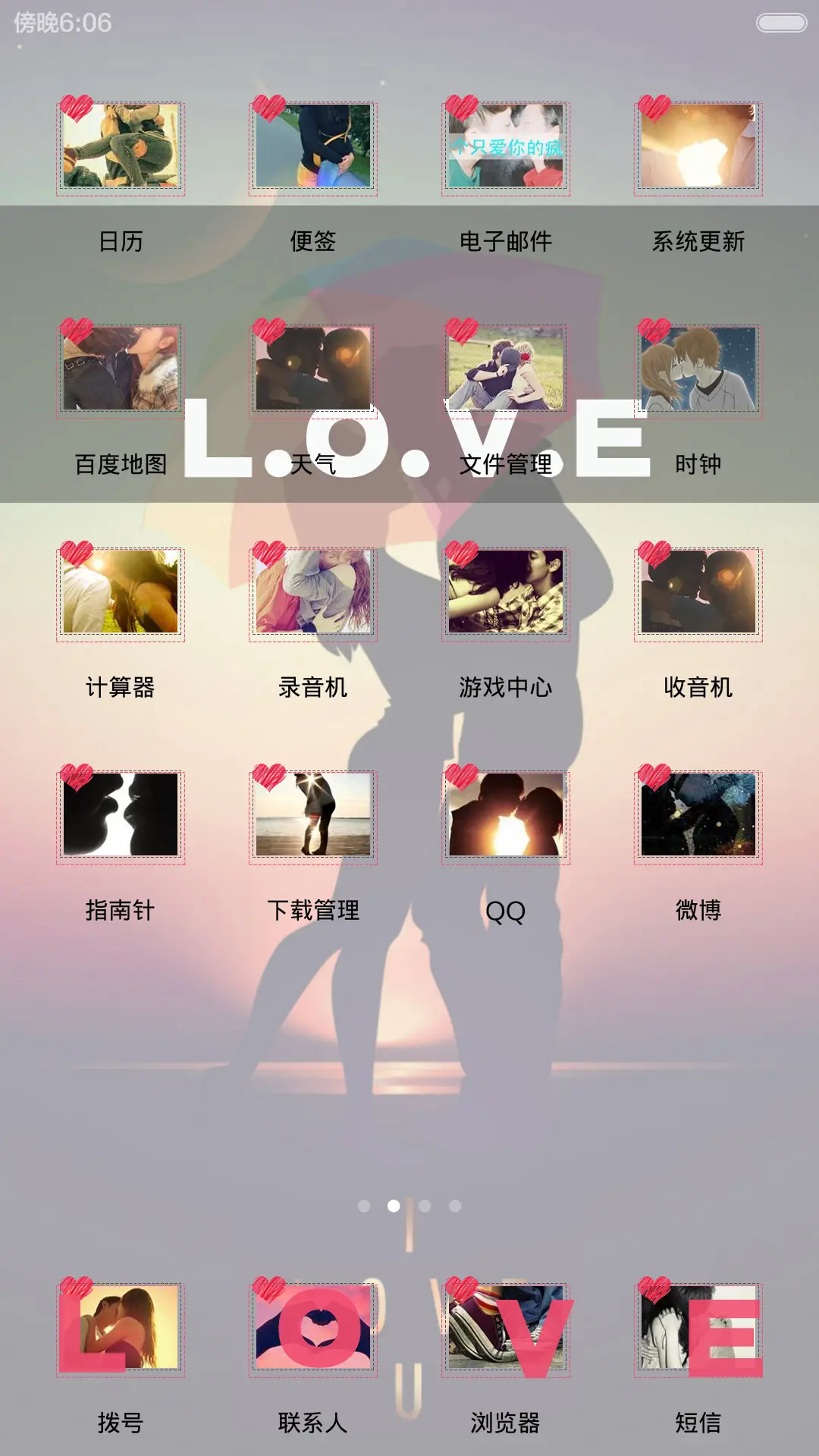The width and height of the screenshot is (819, 1456).
Task: Open 联系人 Contacts from the dock
Action: pyautogui.click(x=313, y=1331)
